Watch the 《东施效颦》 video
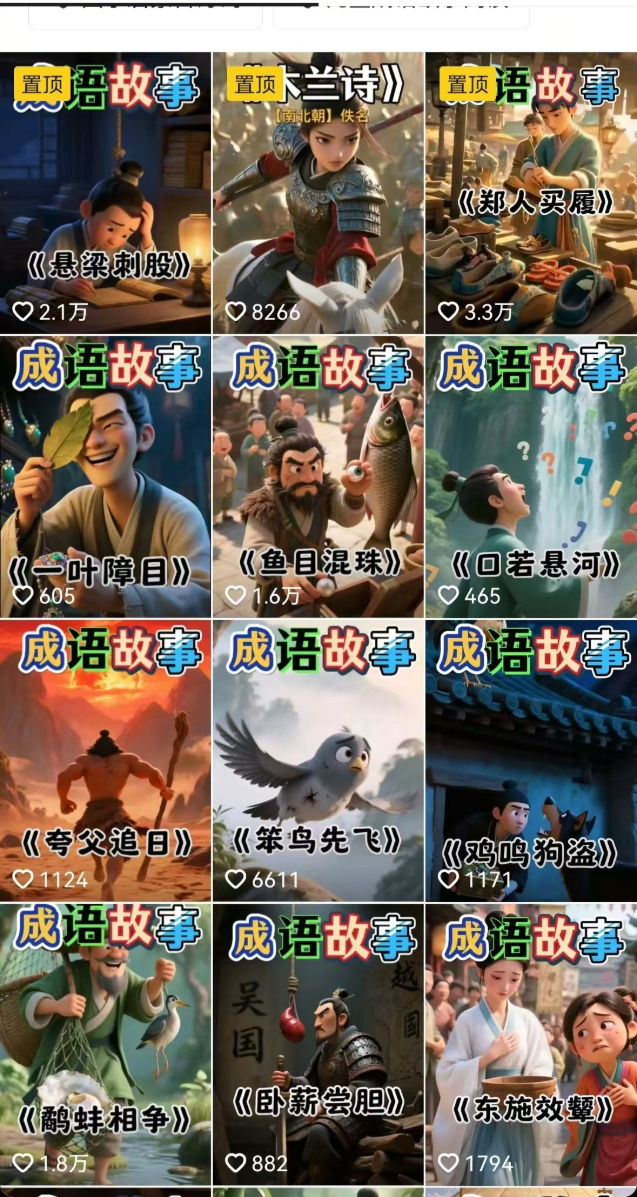This screenshot has width=637, height=1197. pyautogui.click(x=531, y=1044)
